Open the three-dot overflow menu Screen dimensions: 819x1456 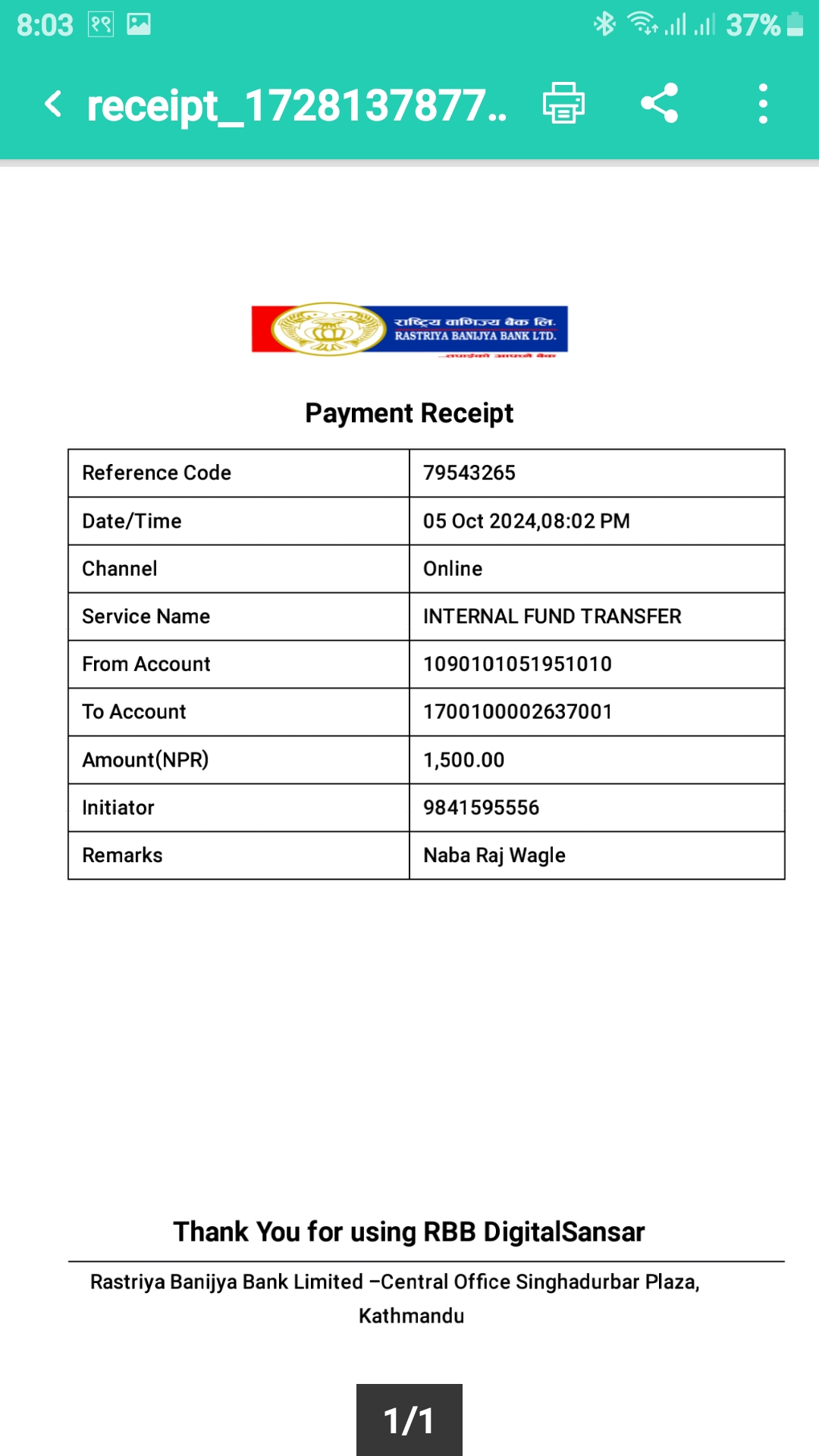tap(763, 104)
